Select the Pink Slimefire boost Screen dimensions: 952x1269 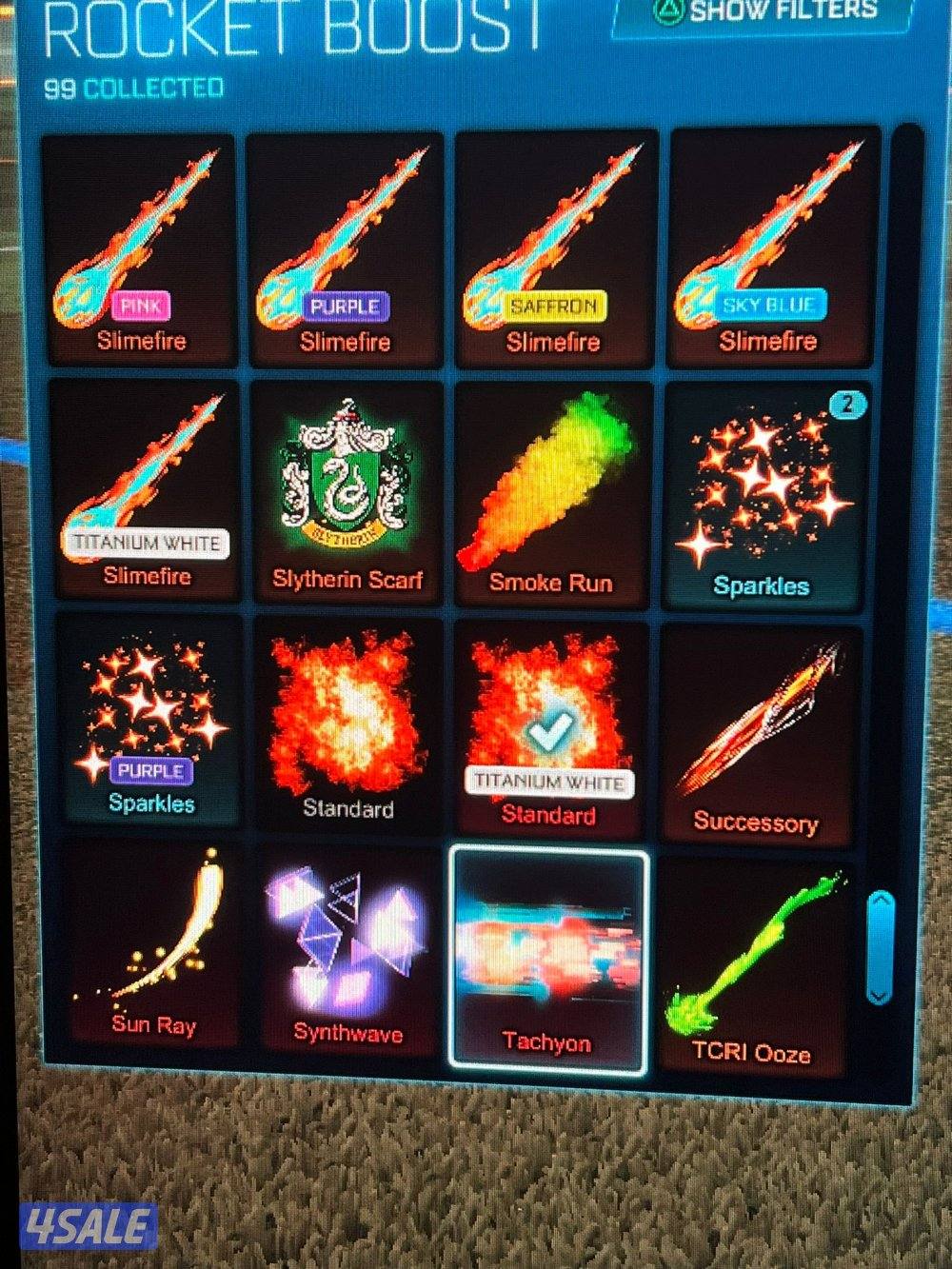pos(139,249)
